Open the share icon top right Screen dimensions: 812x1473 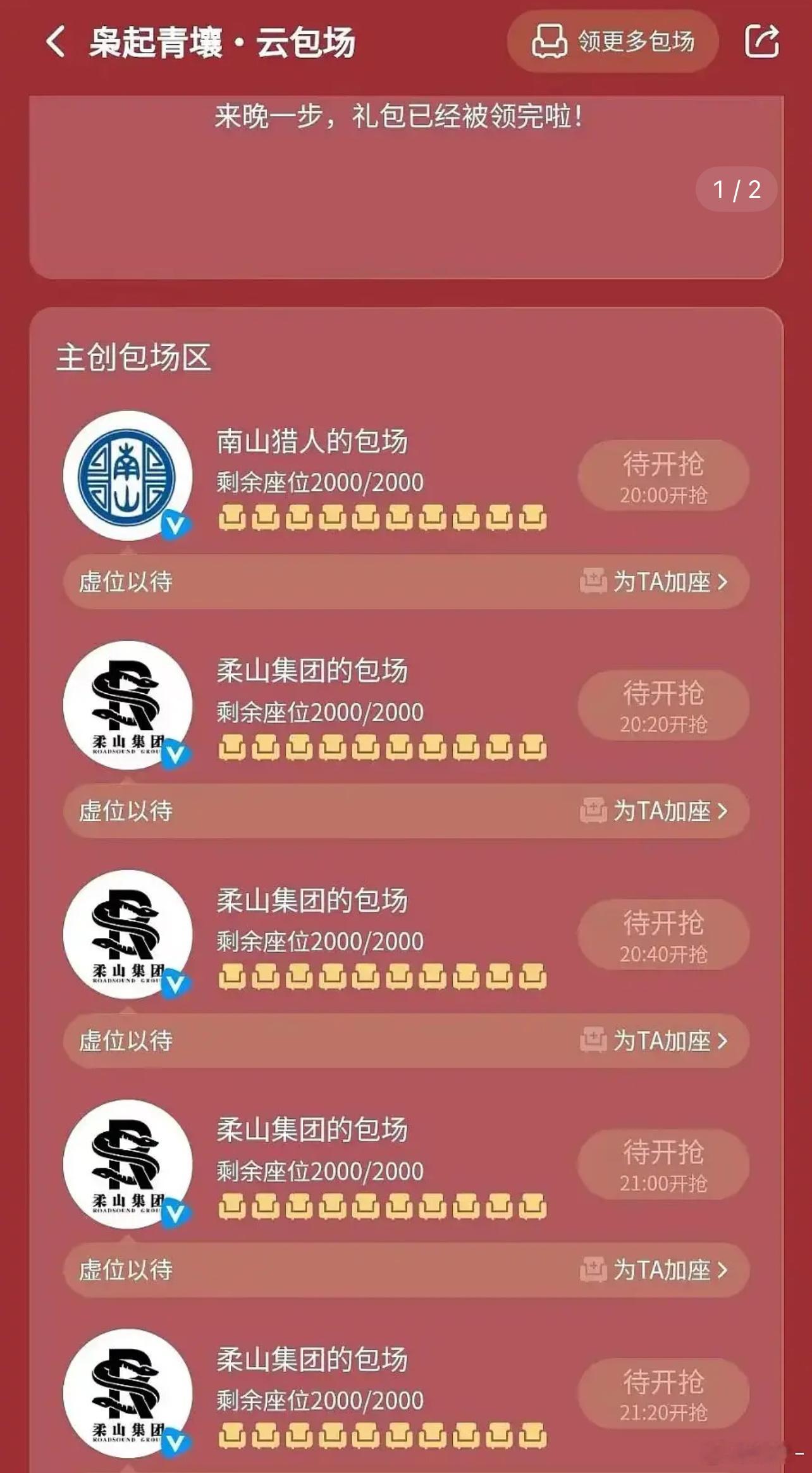coord(763,42)
